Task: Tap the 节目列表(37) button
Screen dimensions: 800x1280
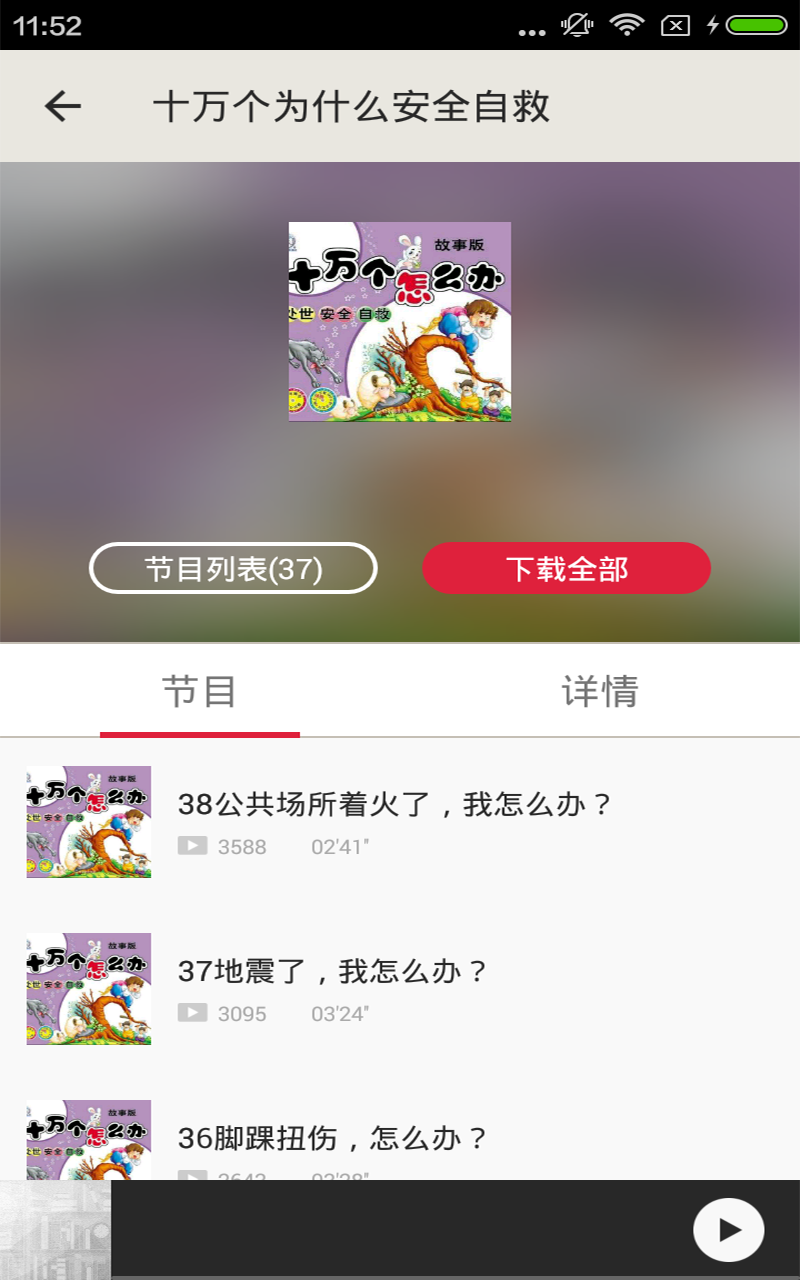Action: (233, 568)
